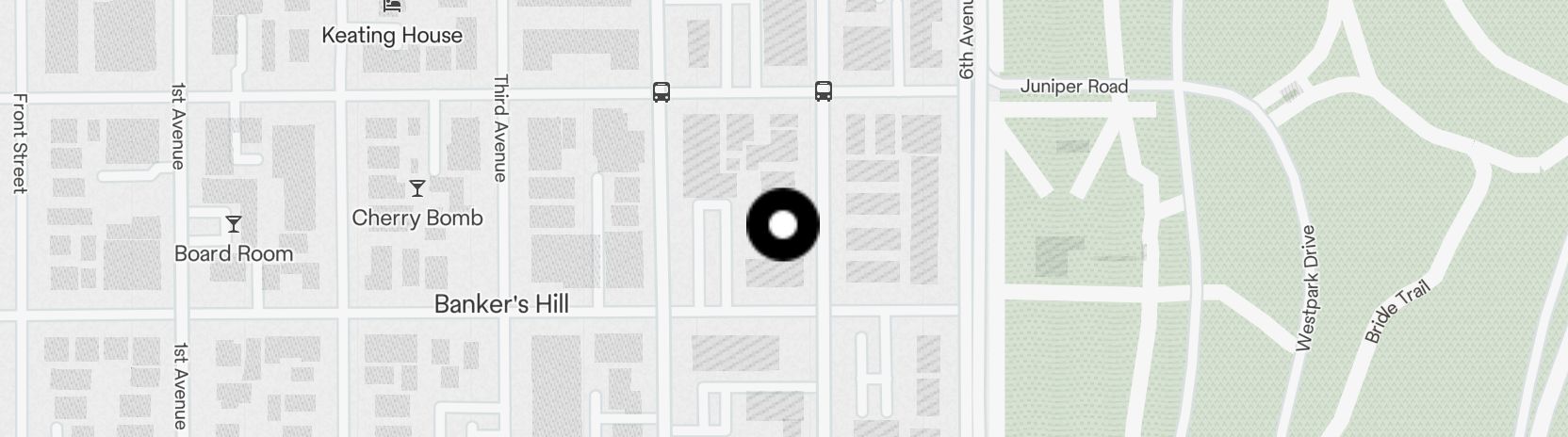Open the Keating House hotel marker
Viewport: 1568px width, 437px height.
[x=392, y=8]
